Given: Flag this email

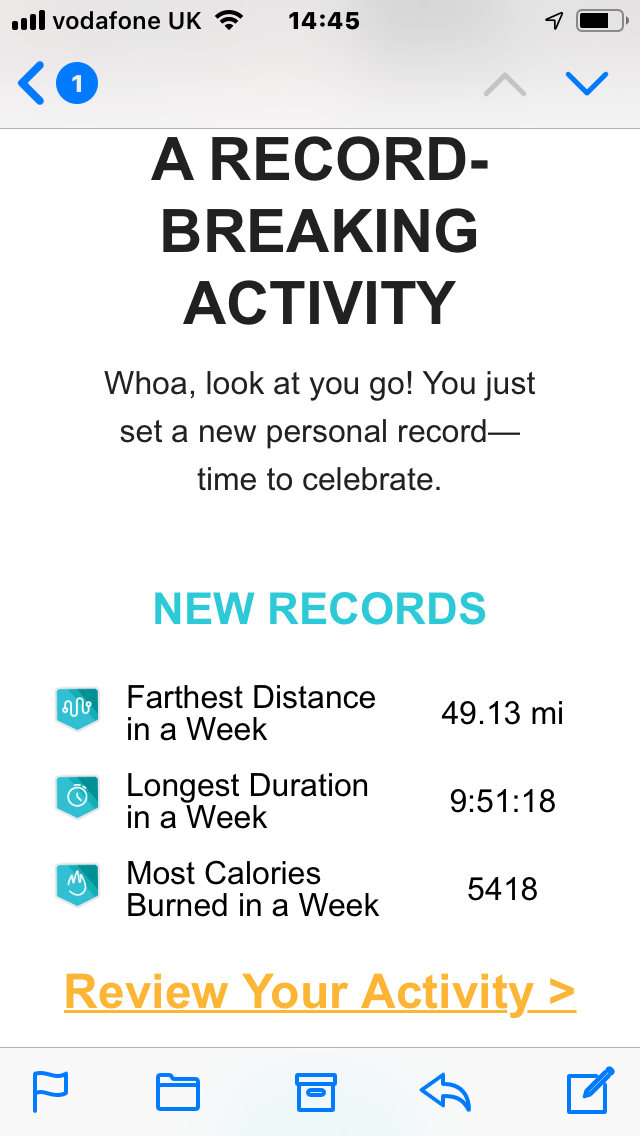Looking at the screenshot, I should pos(50,1091).
